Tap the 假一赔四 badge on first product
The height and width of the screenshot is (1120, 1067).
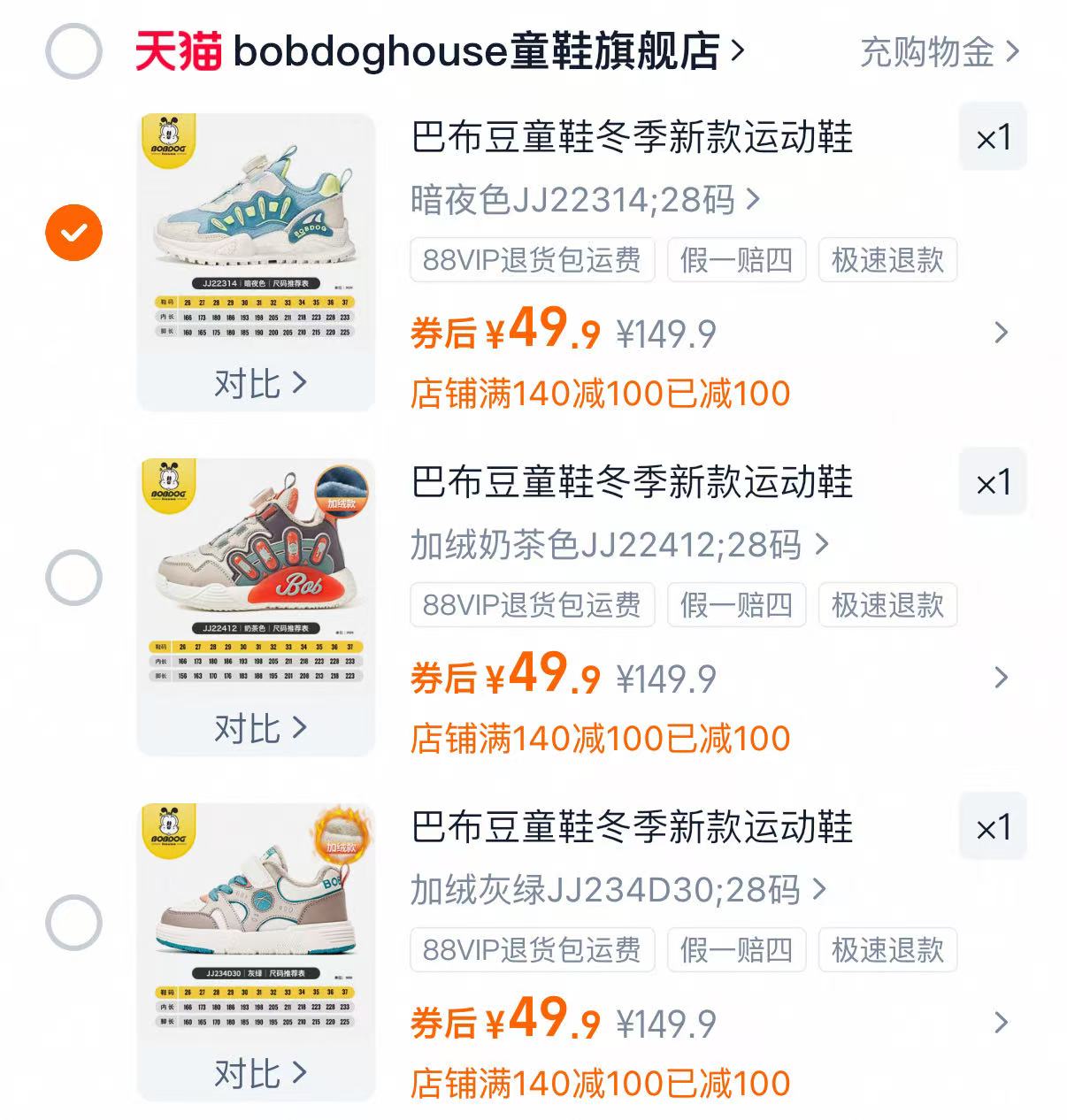tap(737, 260)
